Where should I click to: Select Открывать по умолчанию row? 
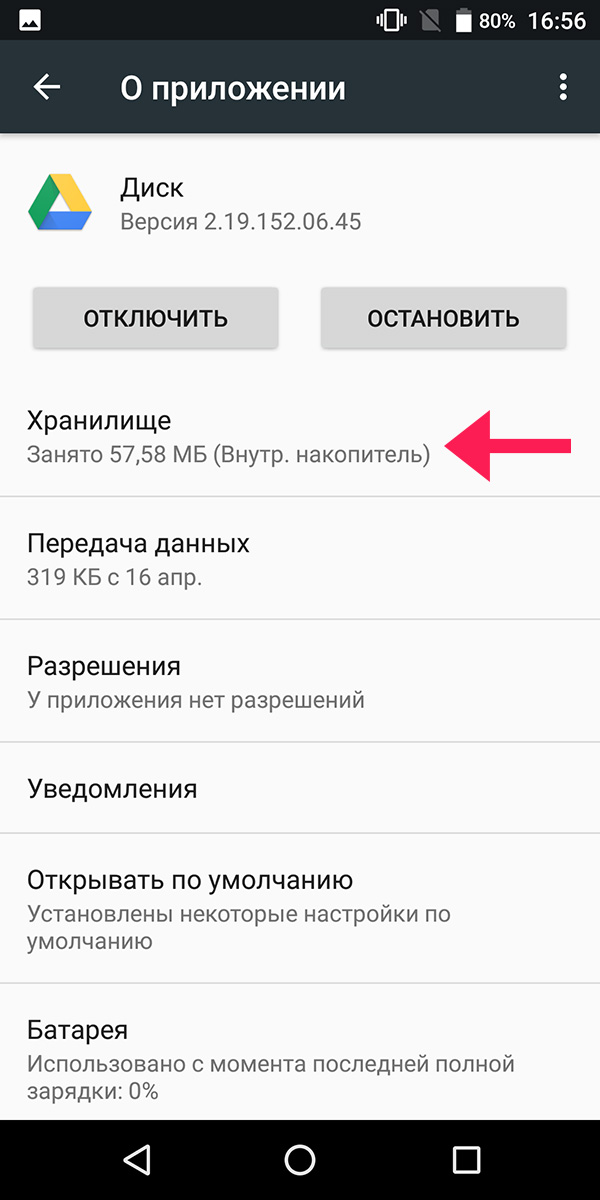coord(238,910)
